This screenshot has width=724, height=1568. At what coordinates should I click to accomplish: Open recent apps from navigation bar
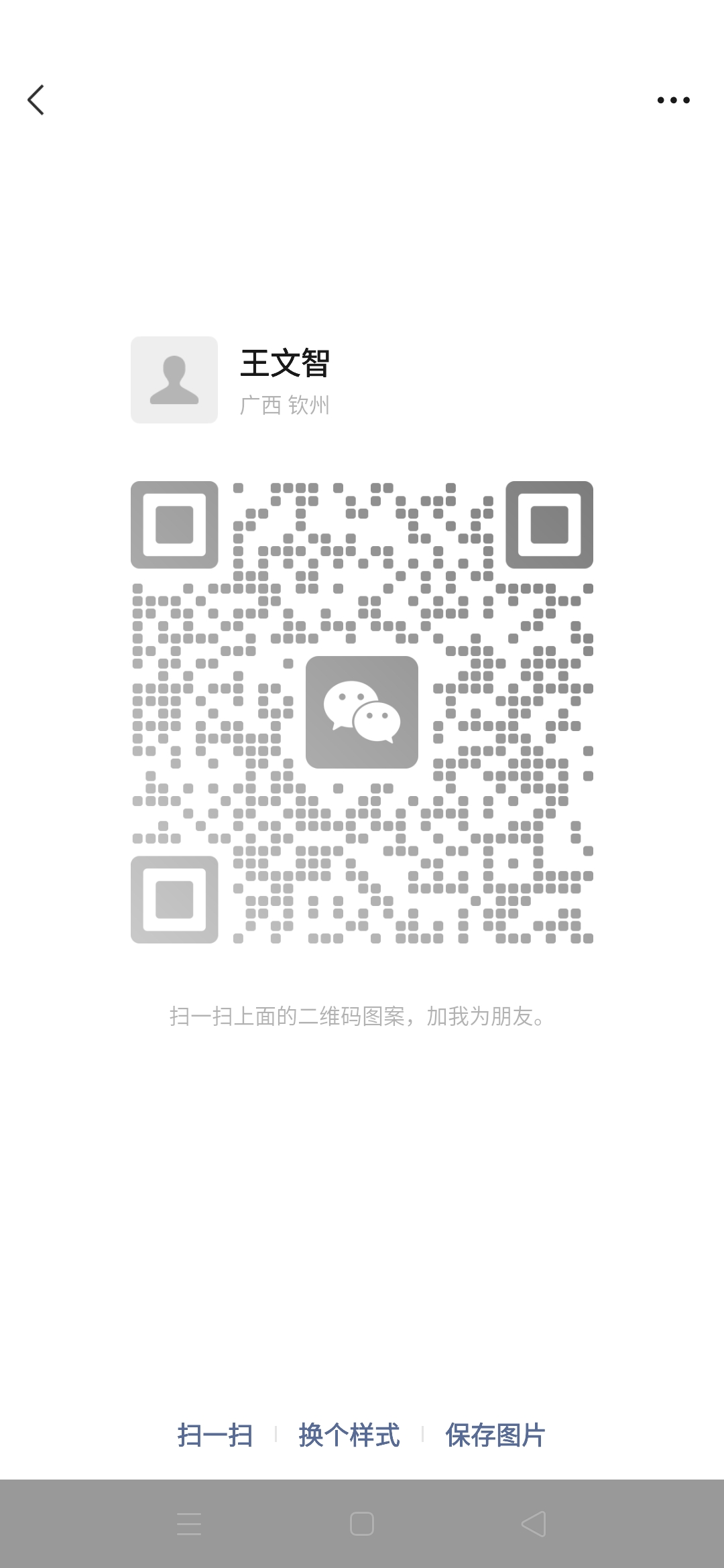pyautogui.click(x=189, y=1524)
